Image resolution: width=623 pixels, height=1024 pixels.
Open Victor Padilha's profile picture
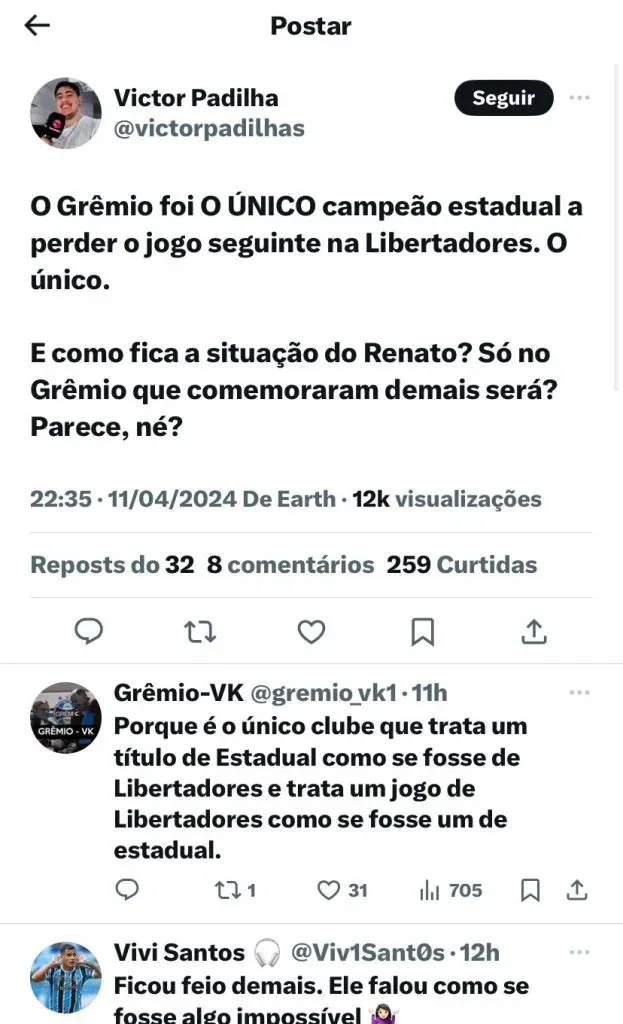[x=66, y=113]
